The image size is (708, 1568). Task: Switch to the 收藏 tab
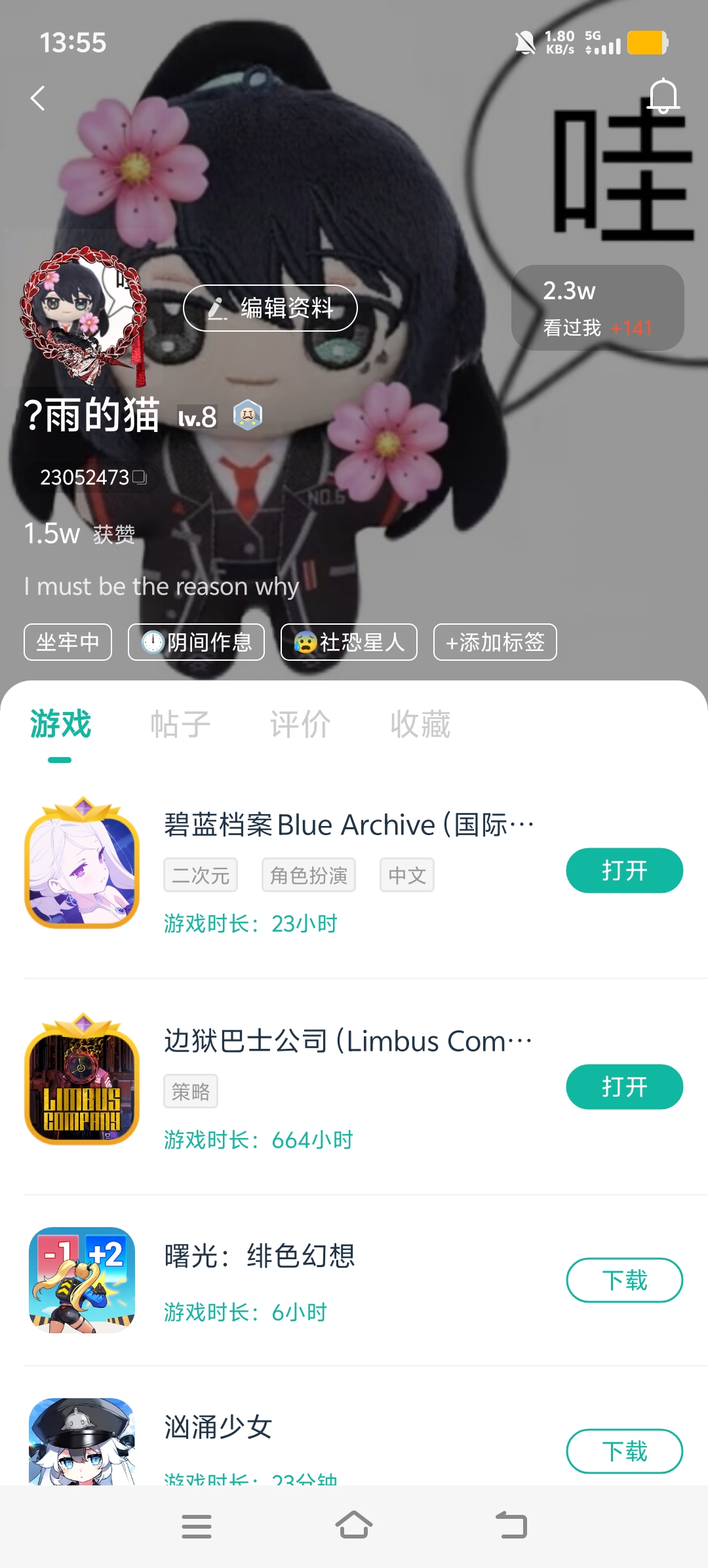point(420,724)
